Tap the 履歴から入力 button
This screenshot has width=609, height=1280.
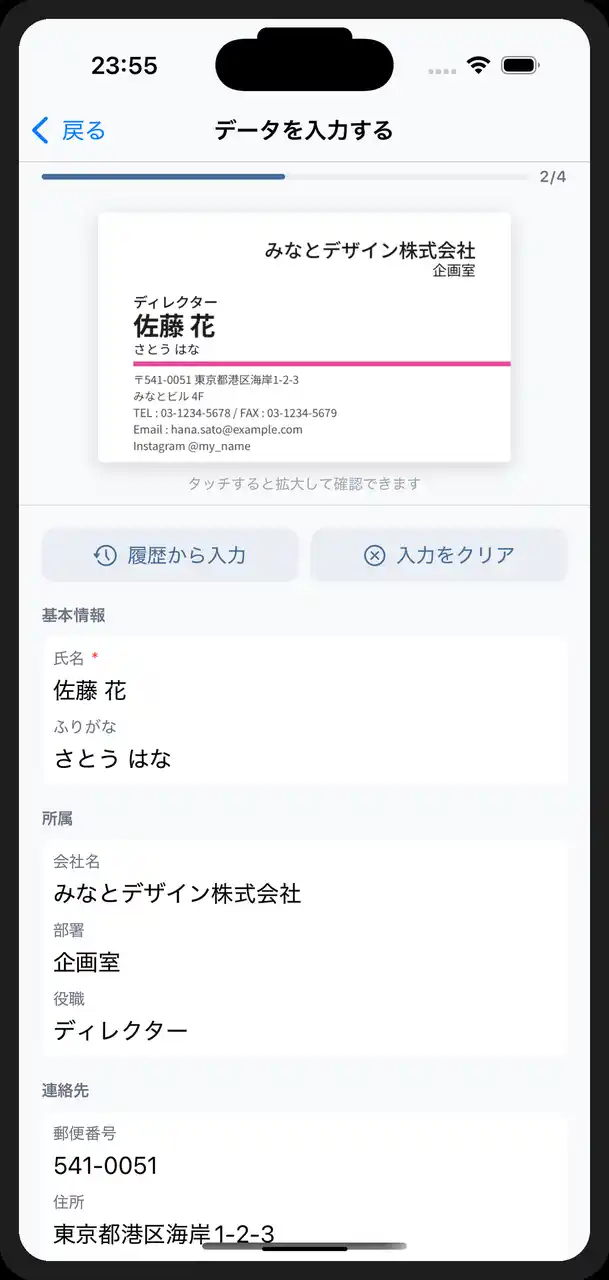170,555
